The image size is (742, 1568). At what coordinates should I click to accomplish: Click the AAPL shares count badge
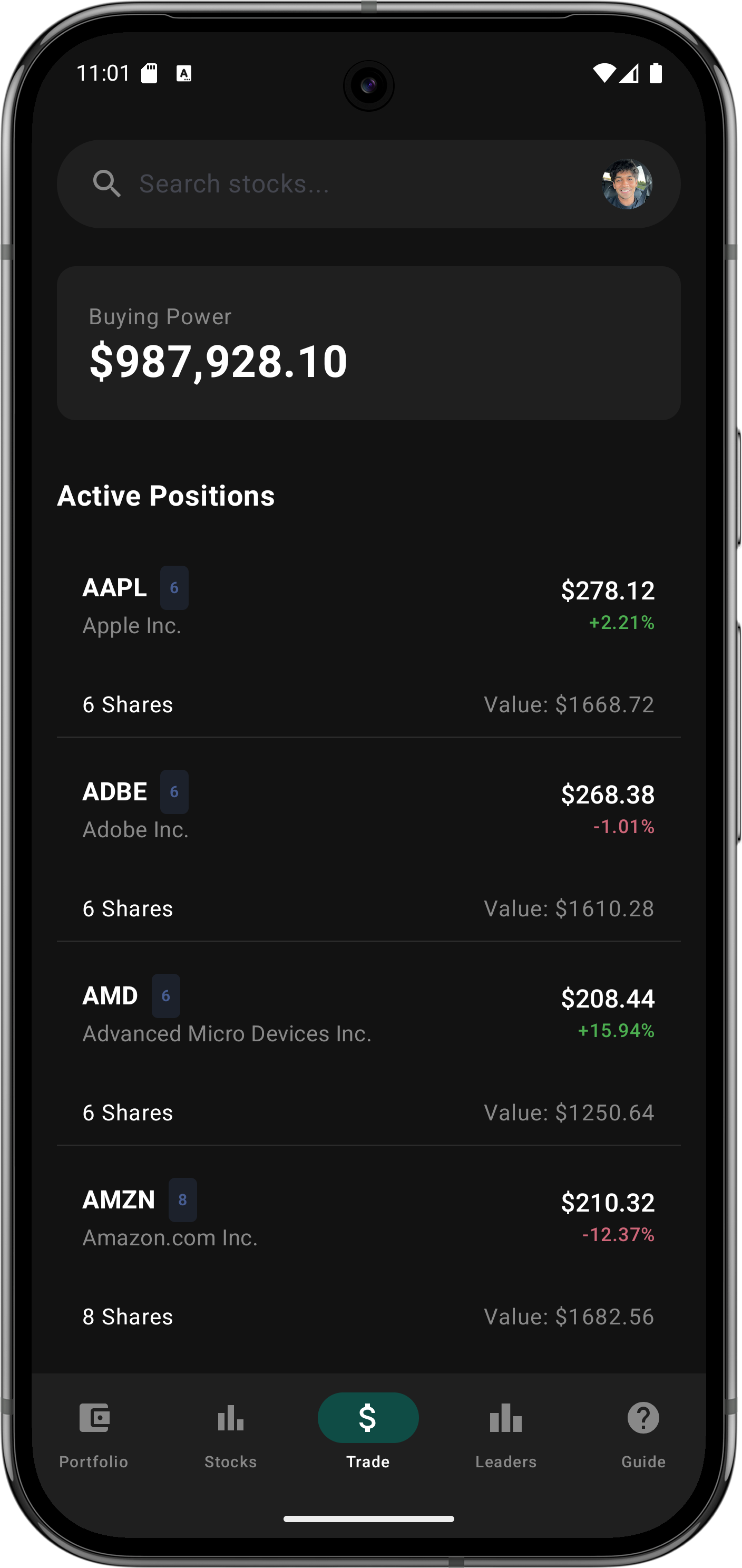click(174, 587)
